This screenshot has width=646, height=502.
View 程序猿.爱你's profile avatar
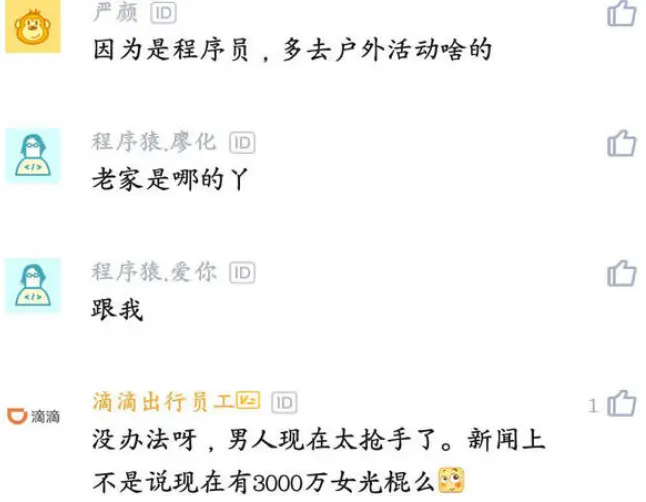32,285
